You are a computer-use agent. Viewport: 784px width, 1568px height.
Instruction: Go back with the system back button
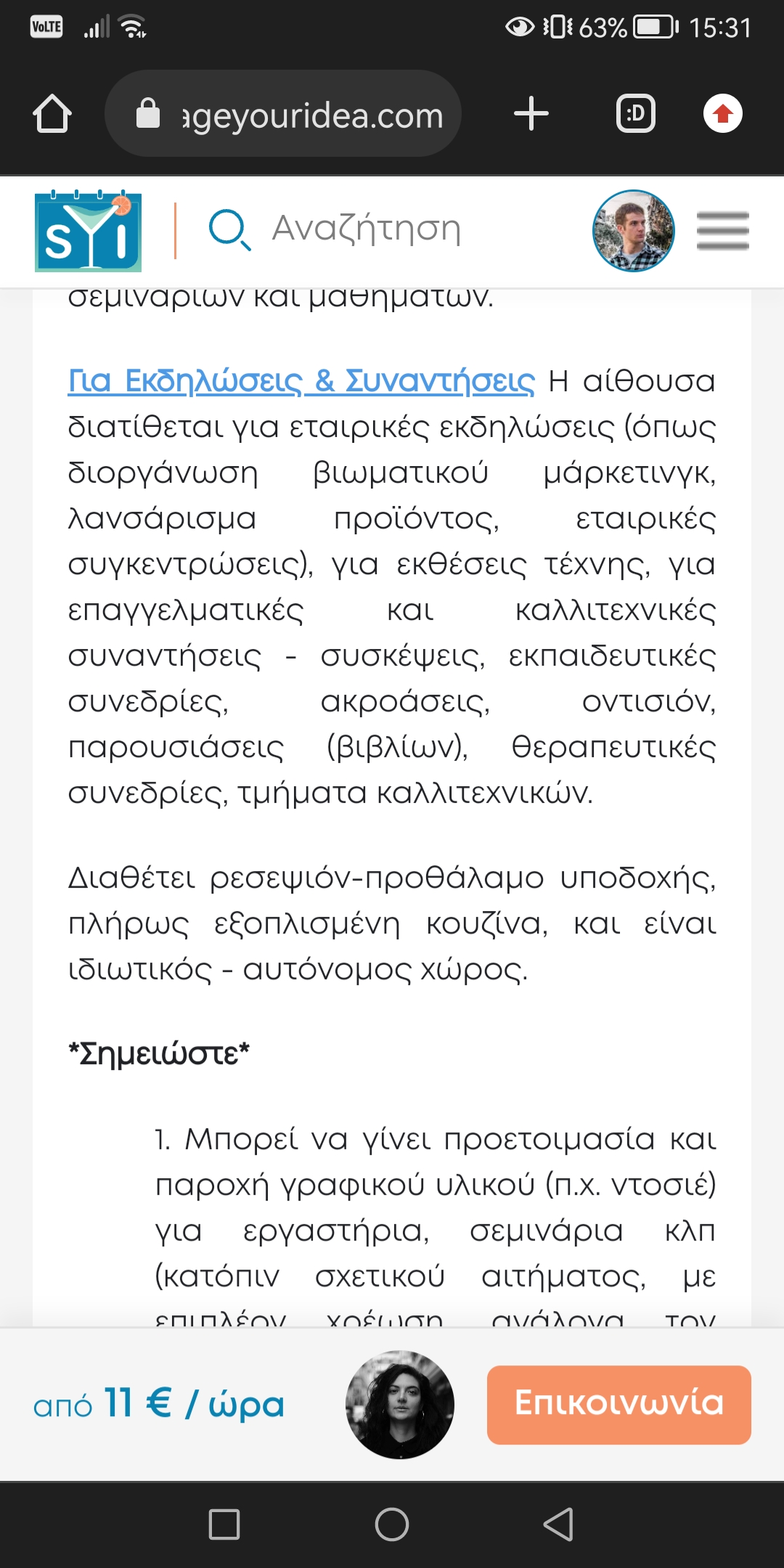(x=558, y=1524)
